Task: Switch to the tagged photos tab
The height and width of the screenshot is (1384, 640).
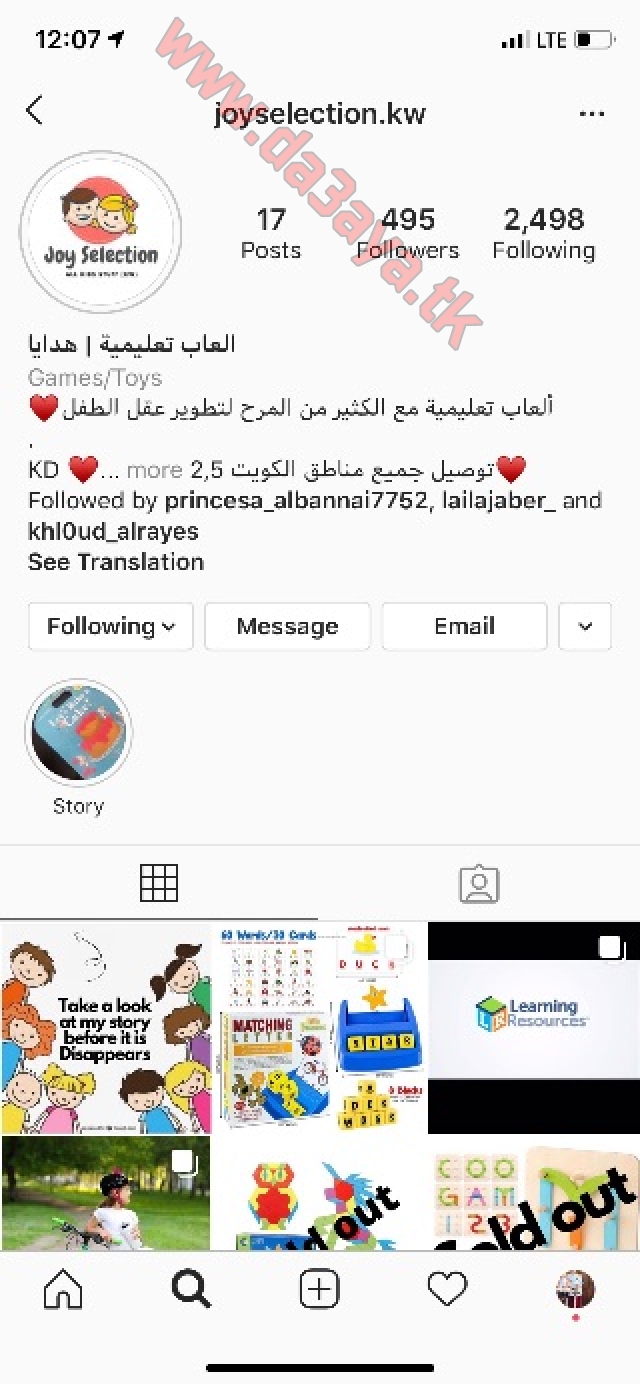Action: pos(479,884)
